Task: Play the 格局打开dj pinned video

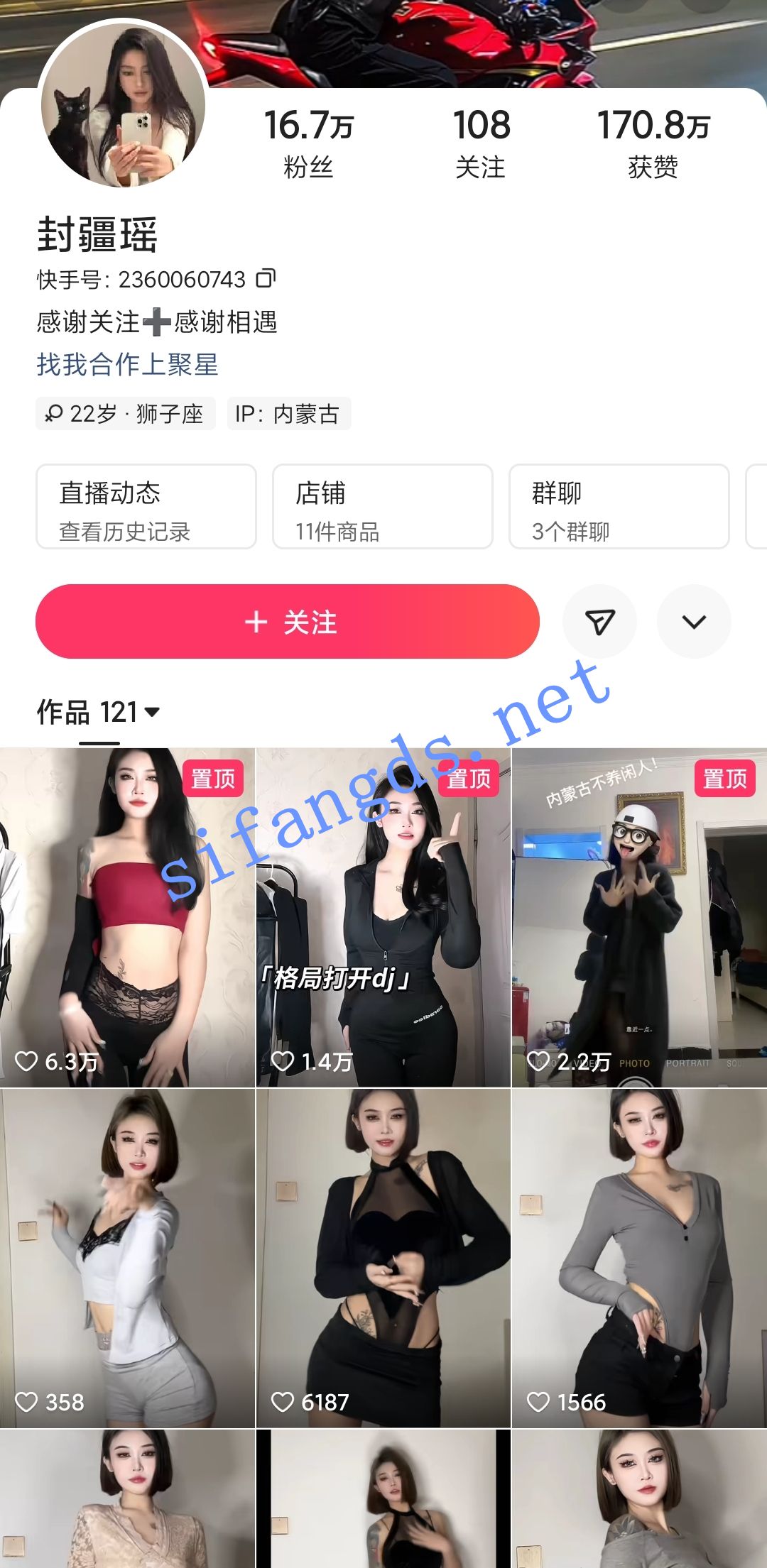Action: pyautogui.click(x=383, y=917)
